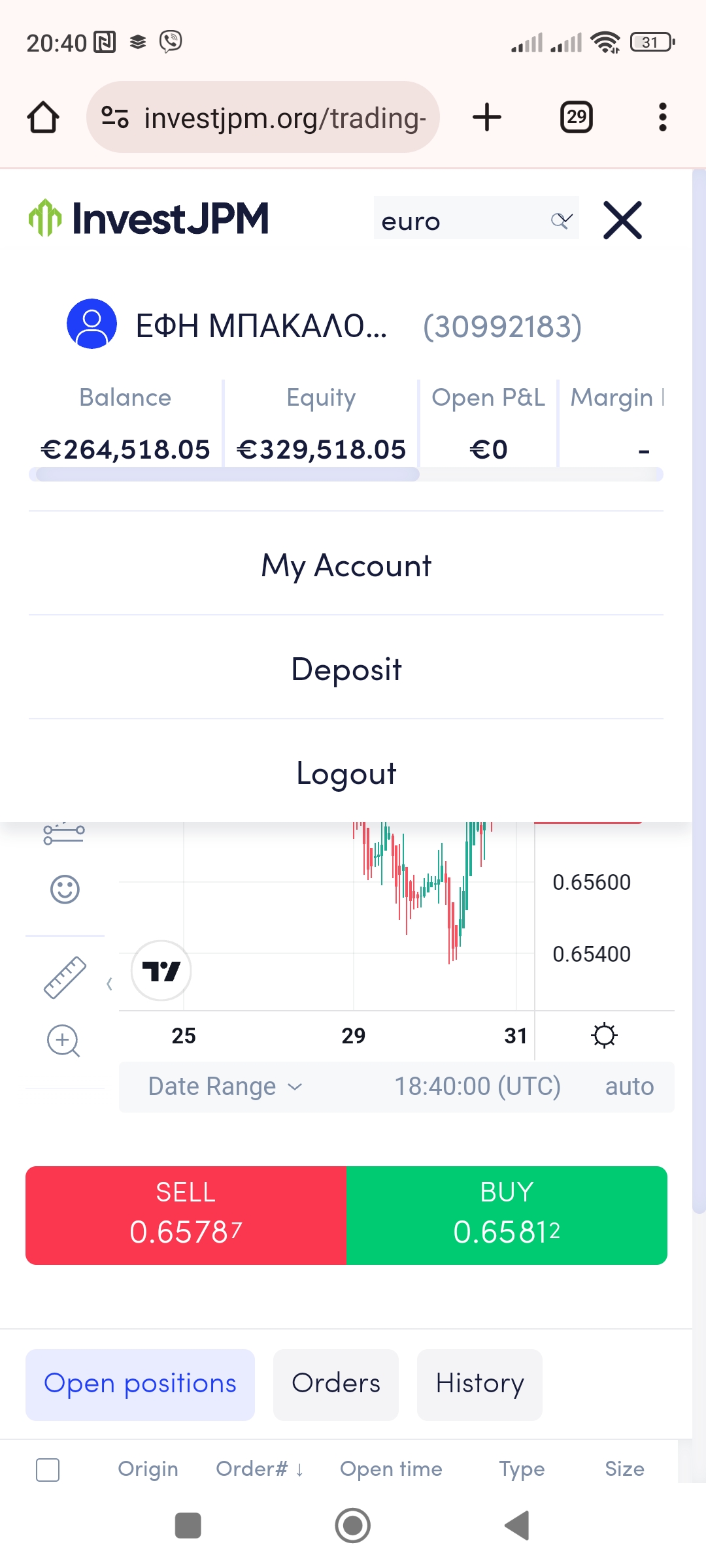Screen dimensions: 706x1568
Task: Close the account menu with the X
Action: point(622,220)
